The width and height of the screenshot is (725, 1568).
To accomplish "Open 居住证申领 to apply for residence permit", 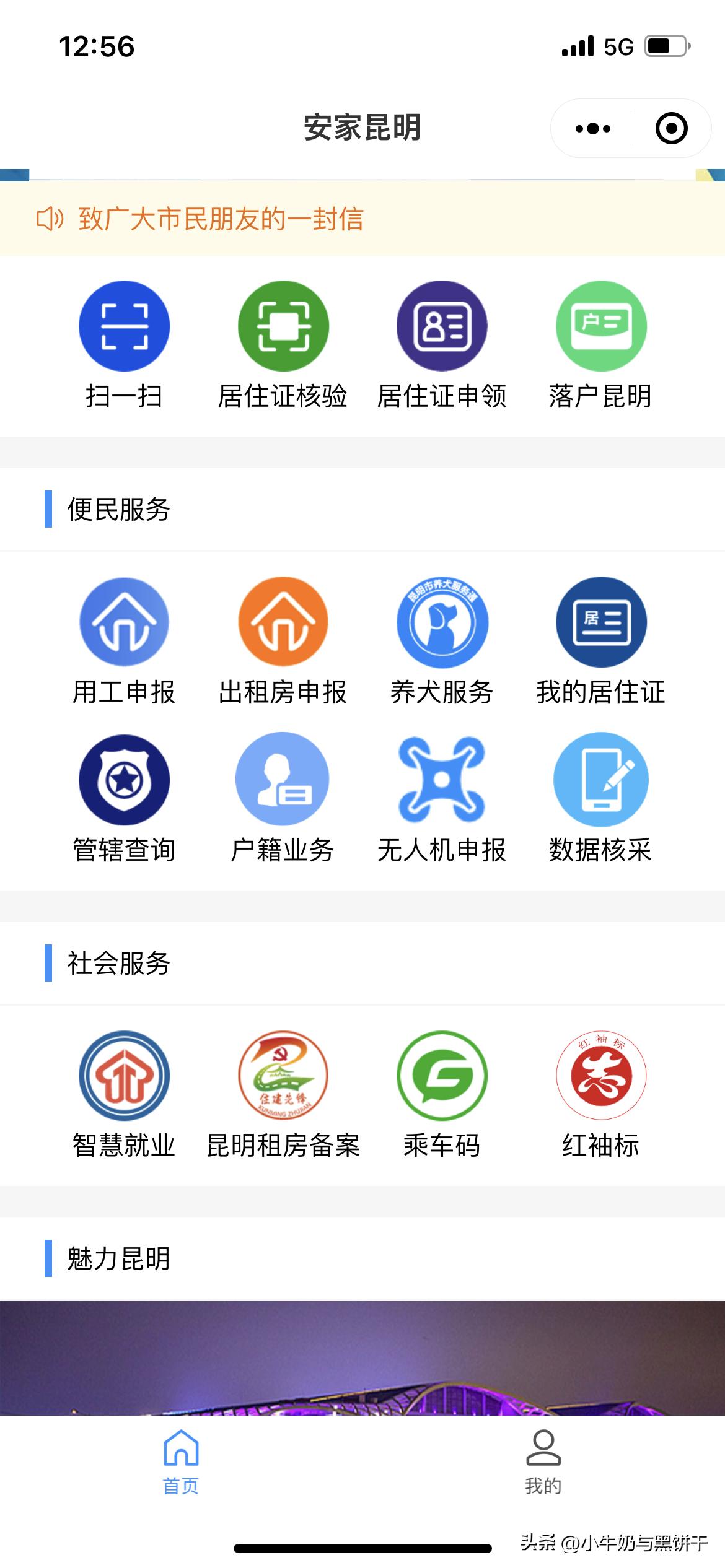I will pyautogui.click(x=441, y=325).
